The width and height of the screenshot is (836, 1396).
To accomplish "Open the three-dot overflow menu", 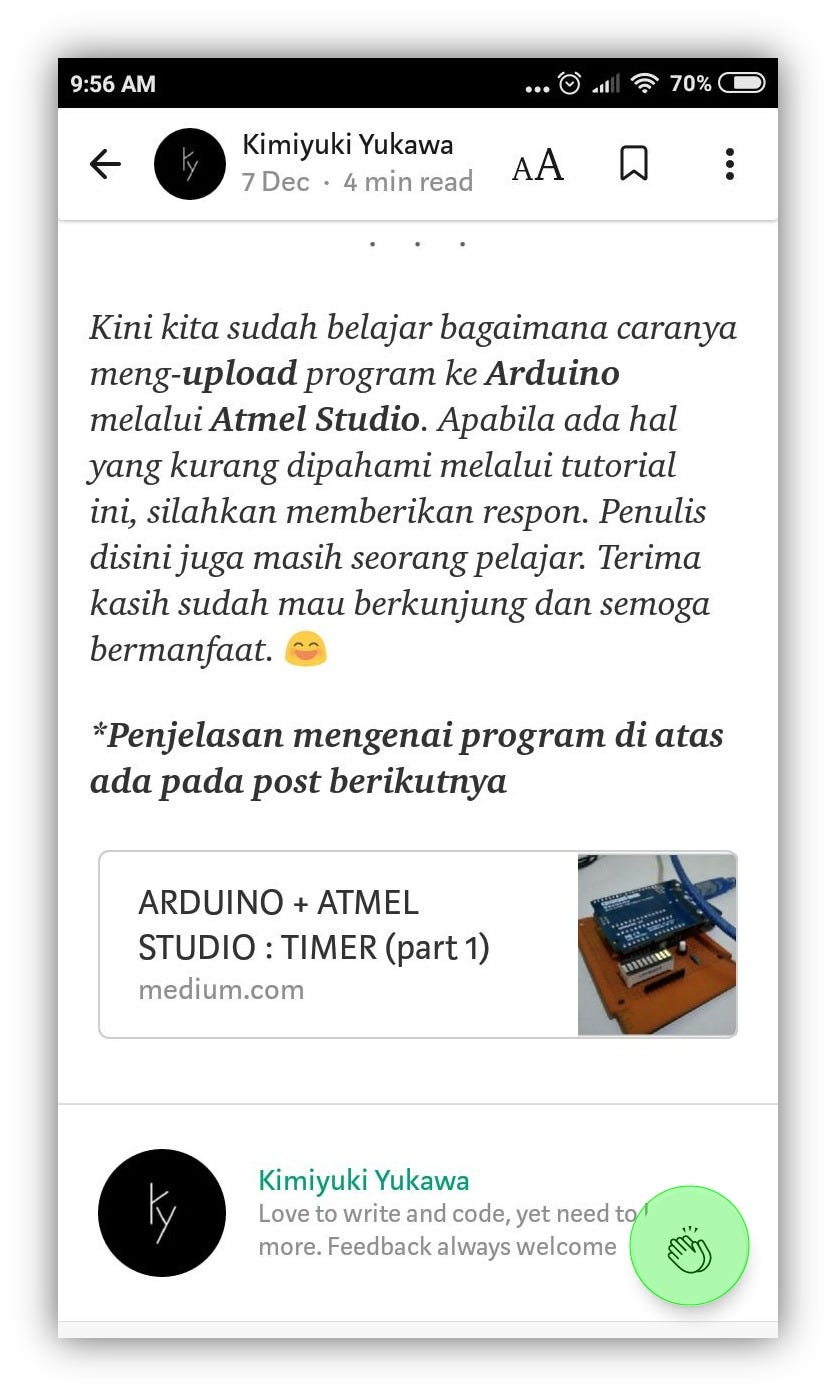I will [x=730, y=164].
